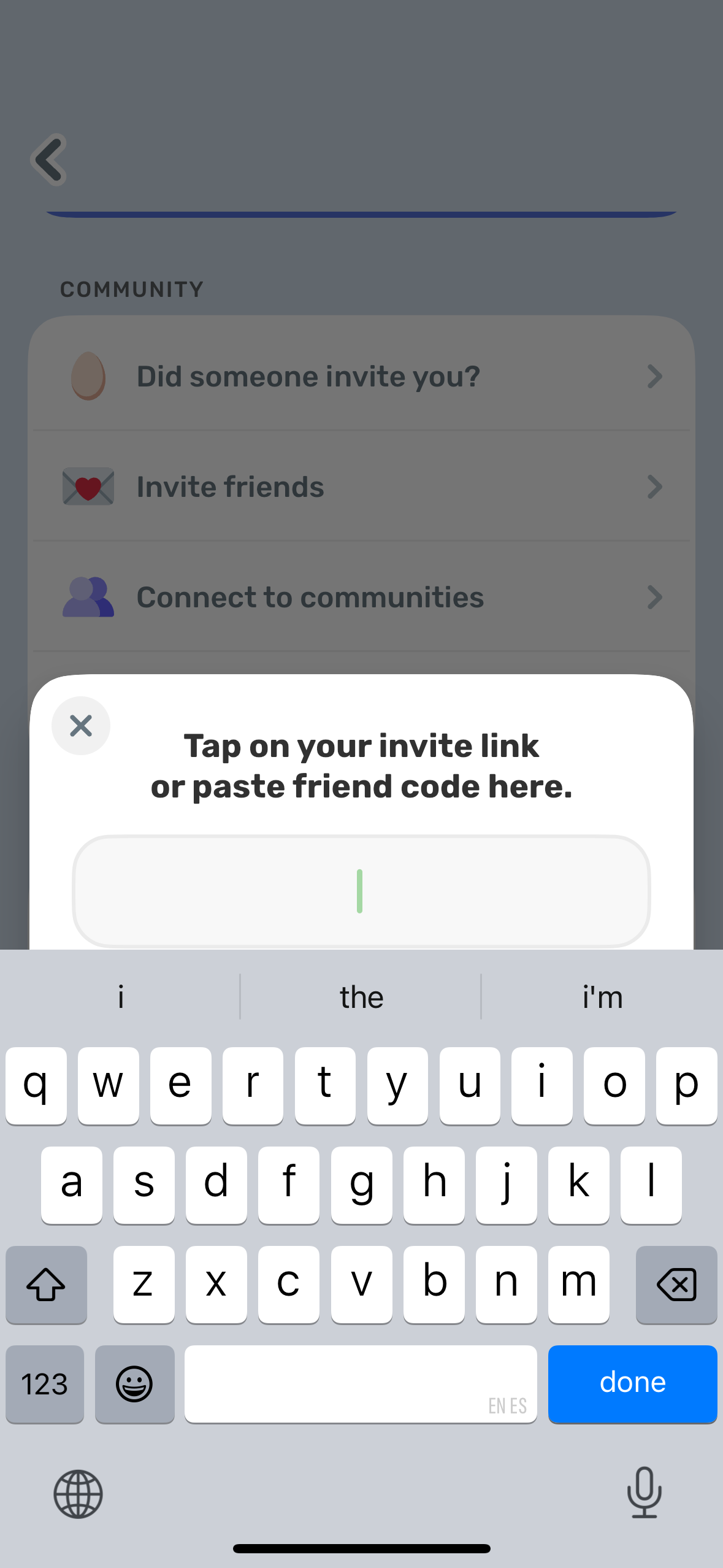Select the heart envelope Invite friends icon
Image resolution: width=723 pixels, height=1568 pixels.
(x=88, y=486)
